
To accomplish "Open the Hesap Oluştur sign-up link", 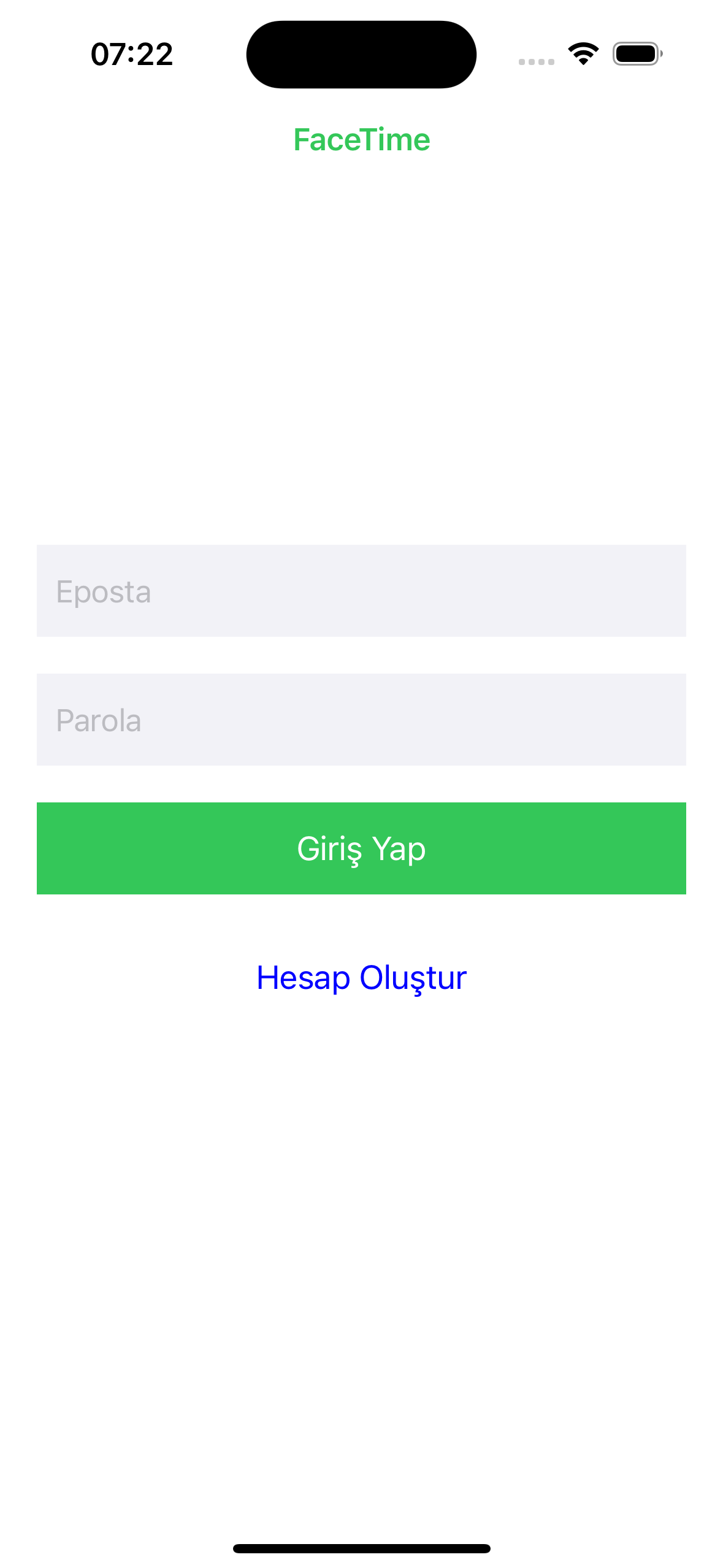I will click(361, 977).
